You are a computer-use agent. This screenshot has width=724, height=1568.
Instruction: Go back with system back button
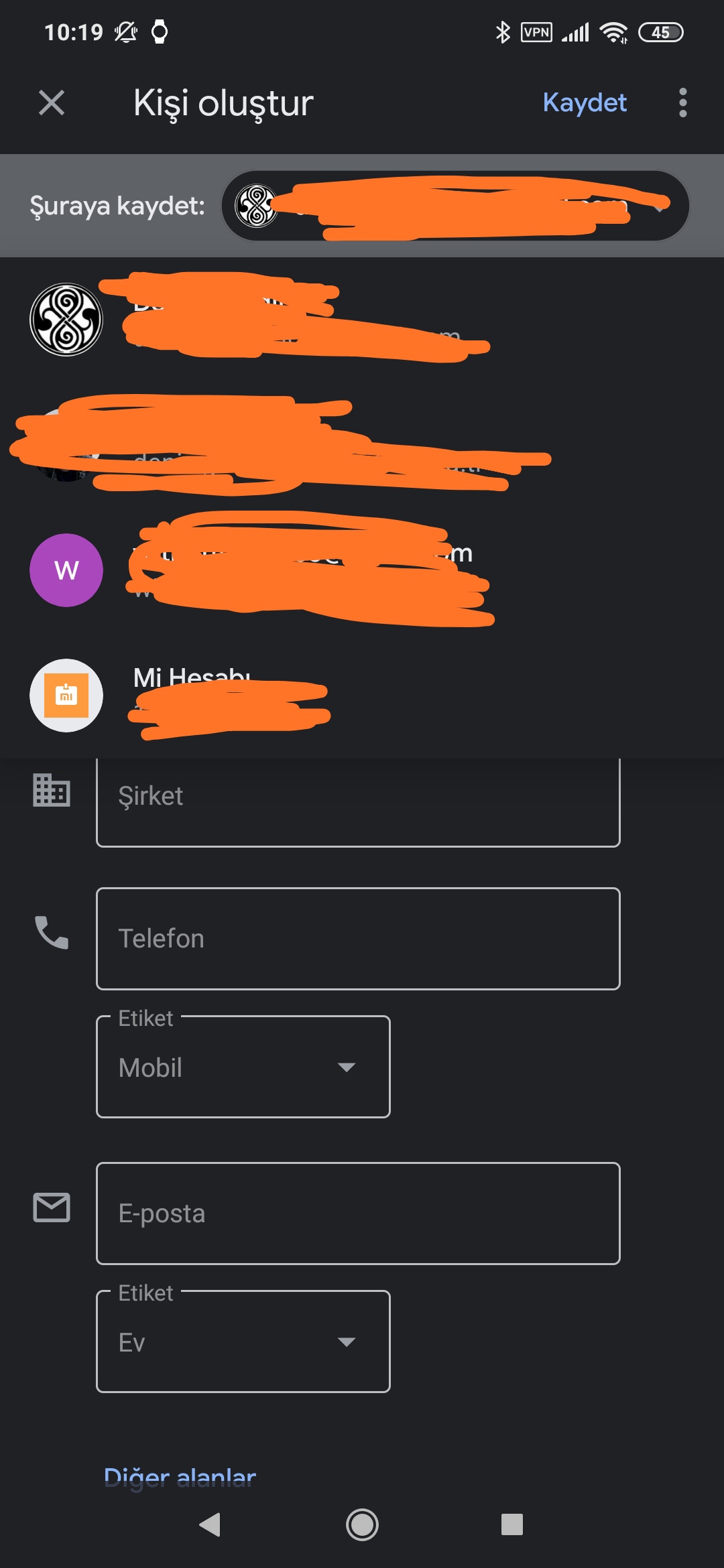click(210, 1524)
